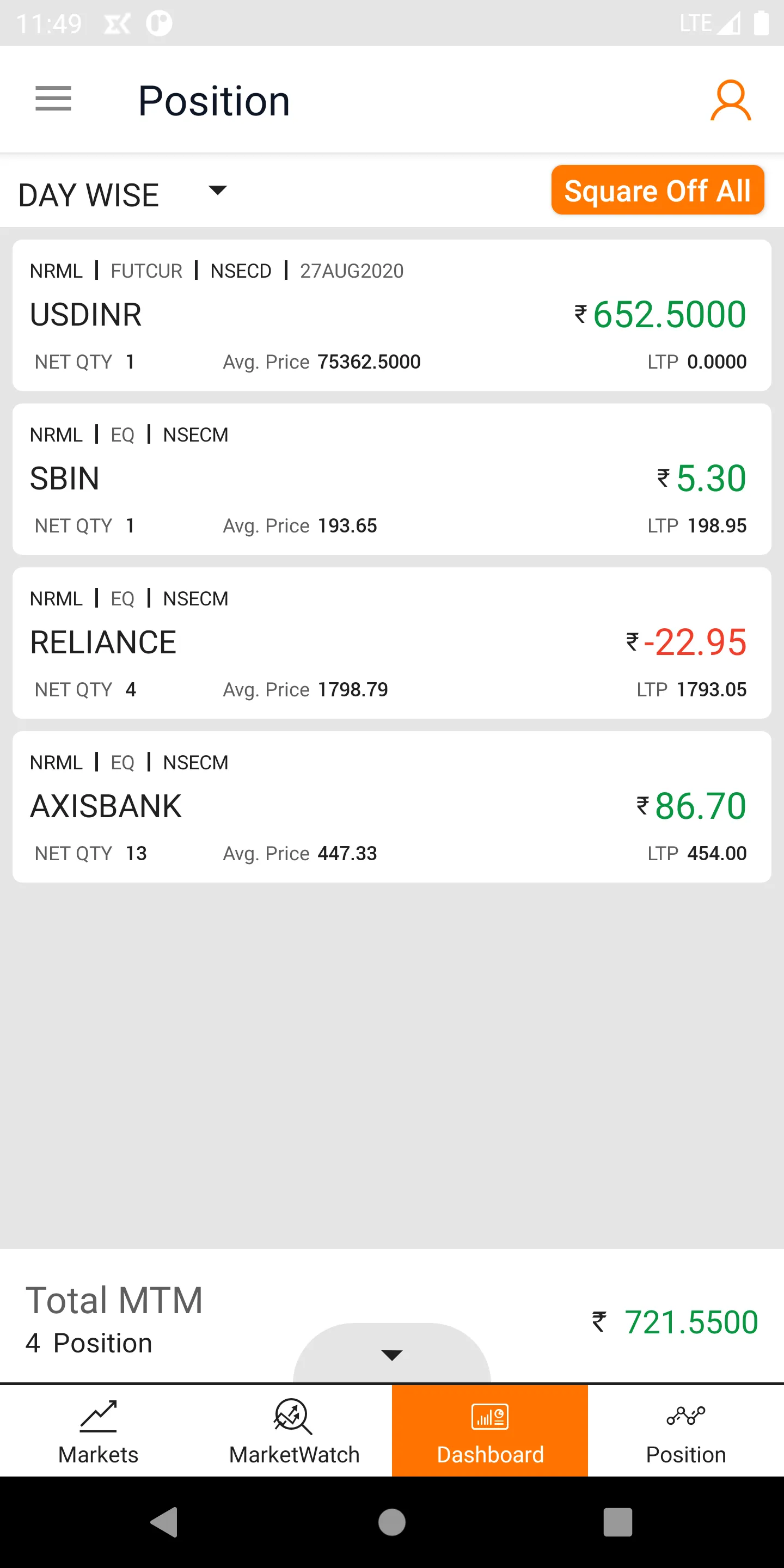Open the user profile
Image resolution: width=784 pixels, height=1568 pixels.
click(x=731, y=99)
